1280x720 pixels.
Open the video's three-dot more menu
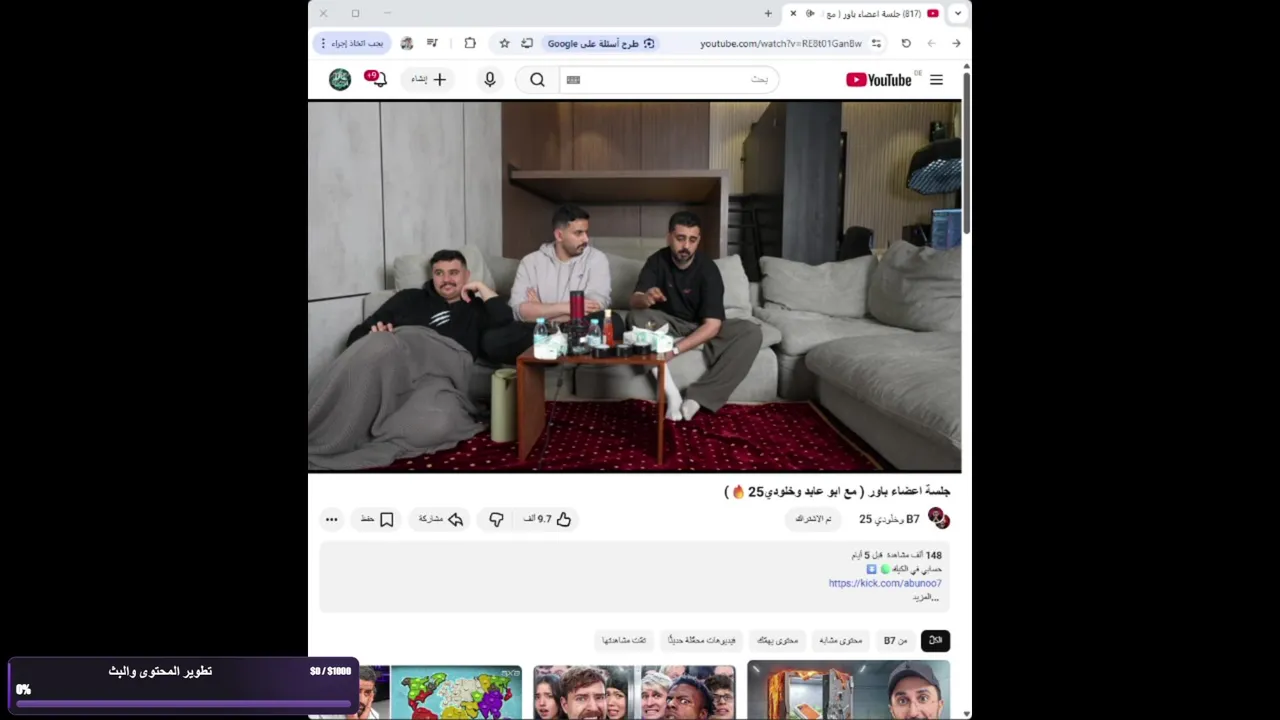[331, 519]
